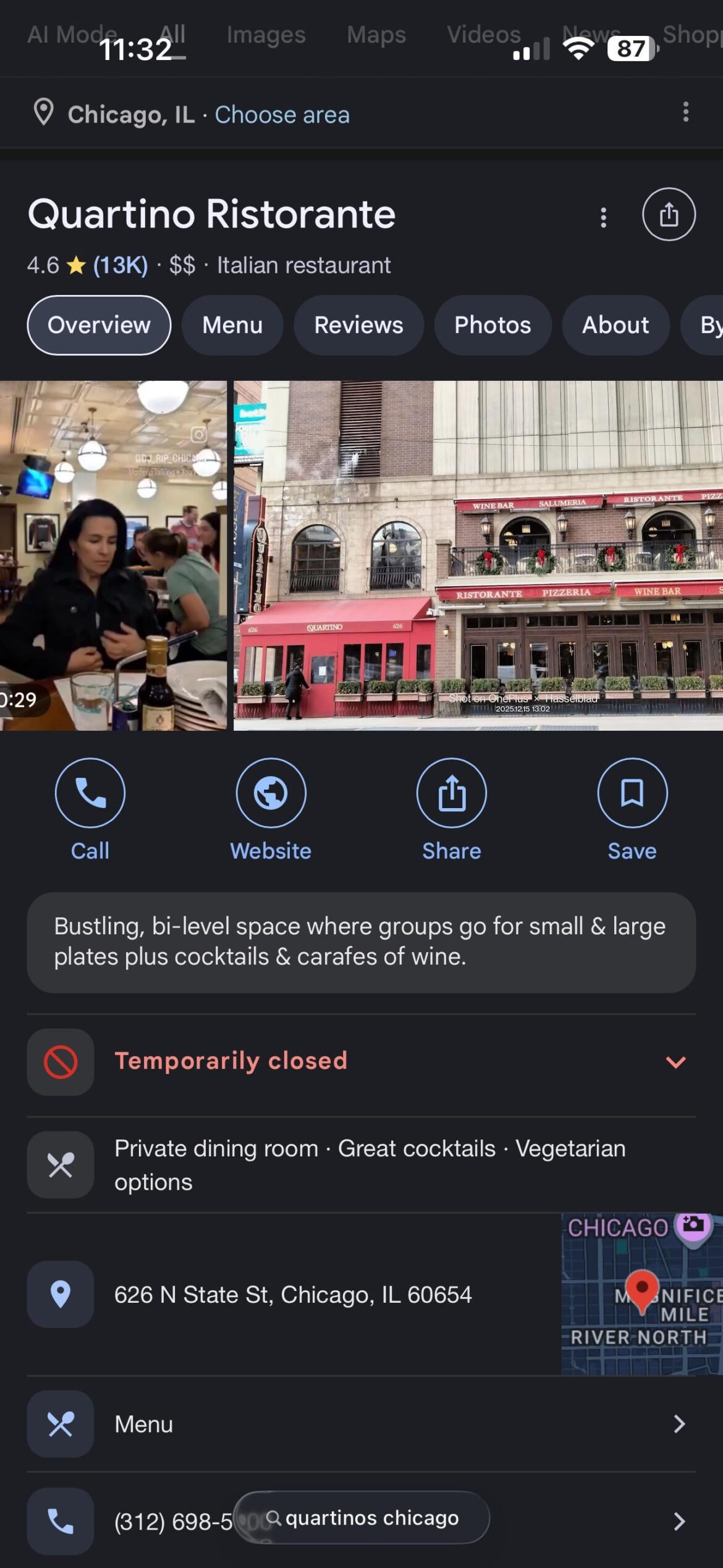Open the 13K reviews link
Image resolution: width=723 pixels, height=1568 pixels.
(120, 265)
